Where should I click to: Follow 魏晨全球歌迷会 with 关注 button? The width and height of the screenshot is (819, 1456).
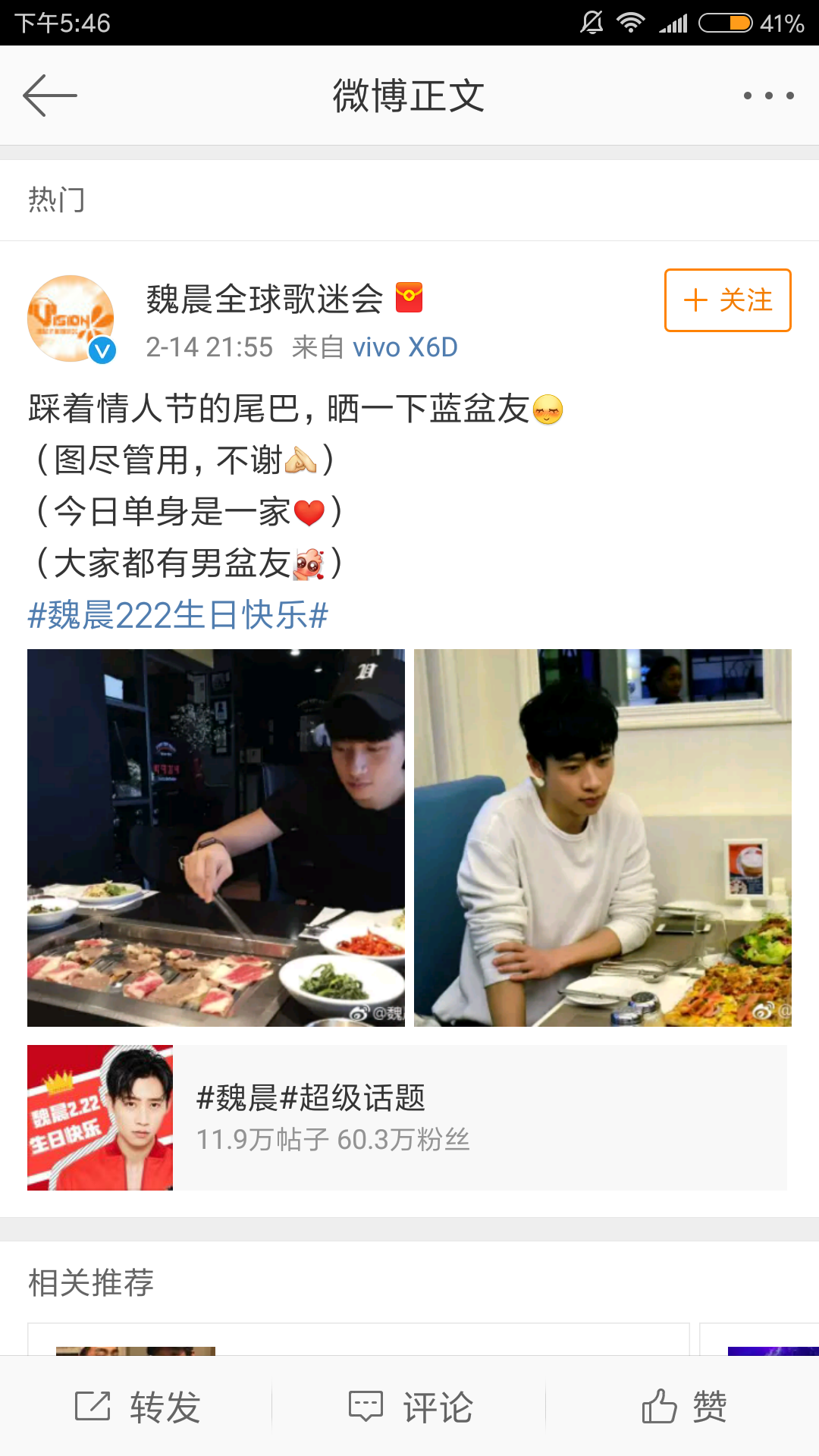(727, 300)
